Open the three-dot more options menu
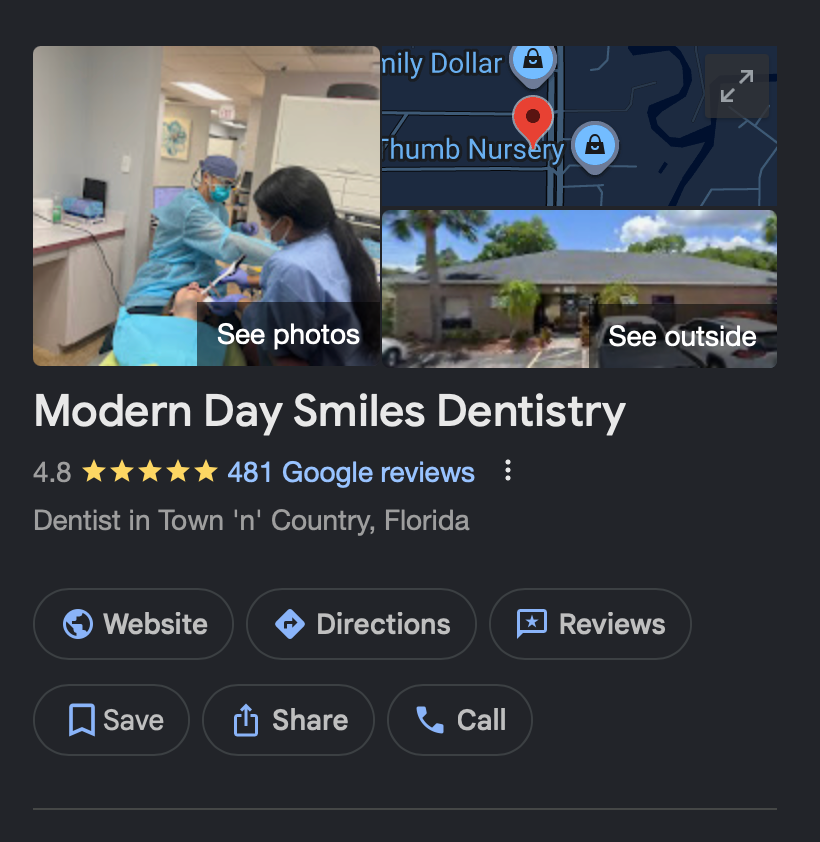Image resolution: width=820 pixels, height=842 pixels. coord(508,471)
